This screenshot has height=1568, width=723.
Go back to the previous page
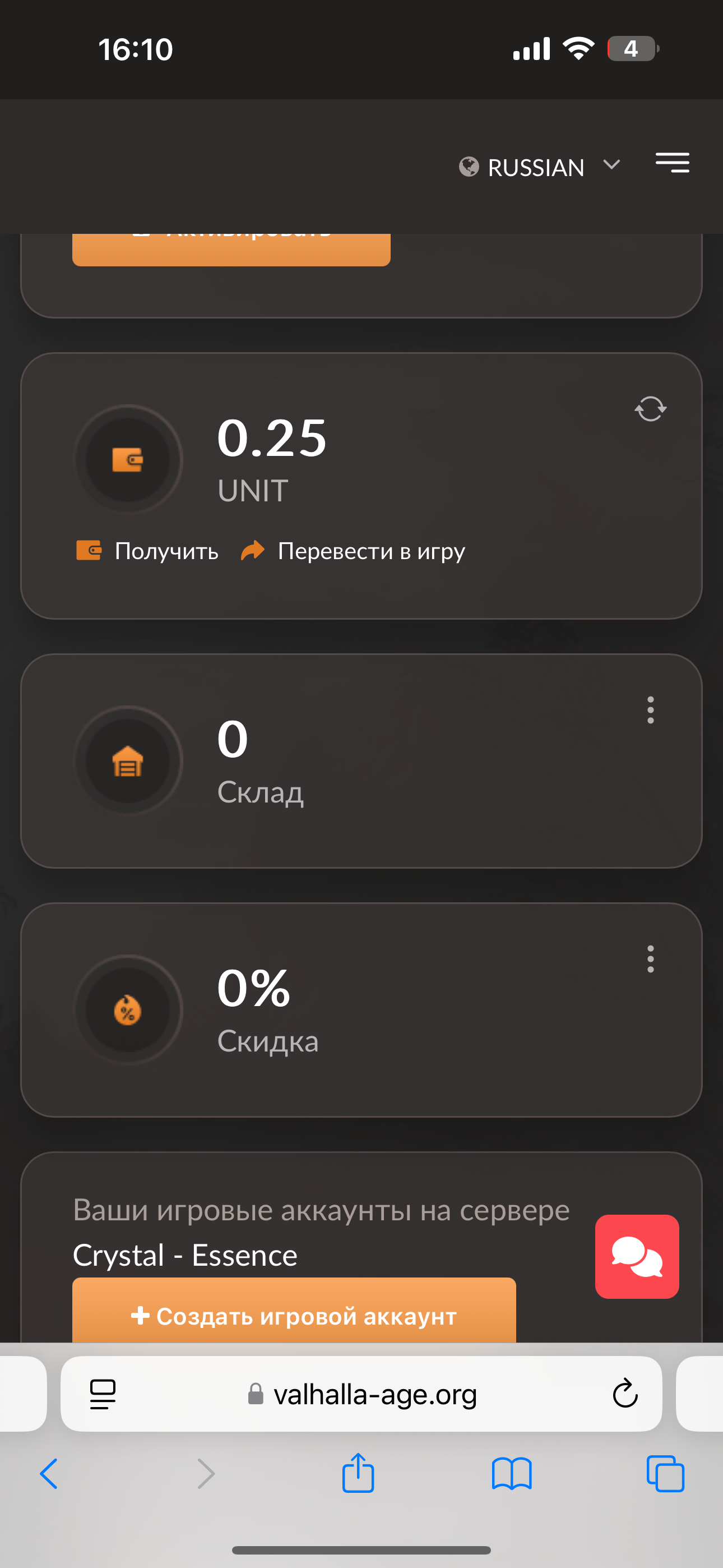click(x=49, y=1474)
